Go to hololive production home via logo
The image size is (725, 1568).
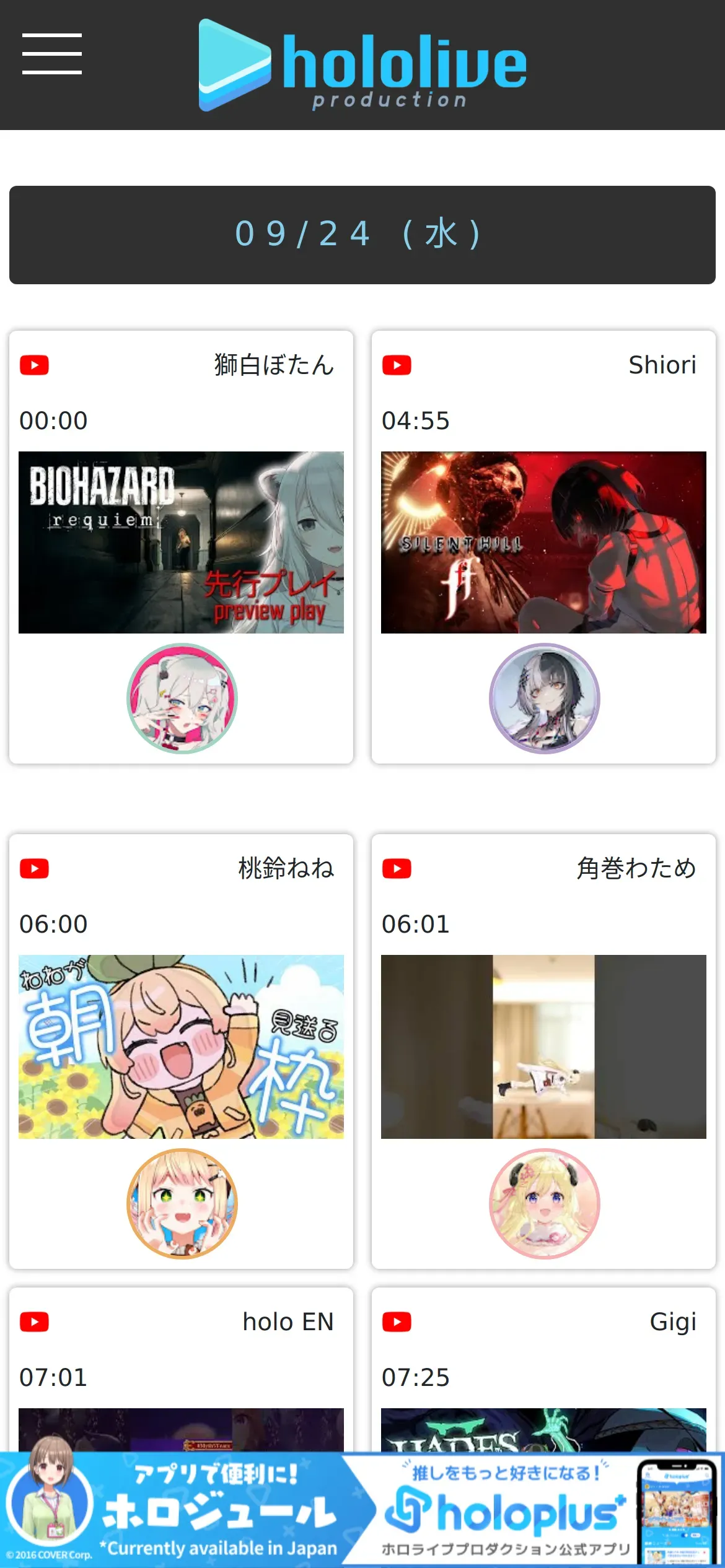[x=362, y=65]
